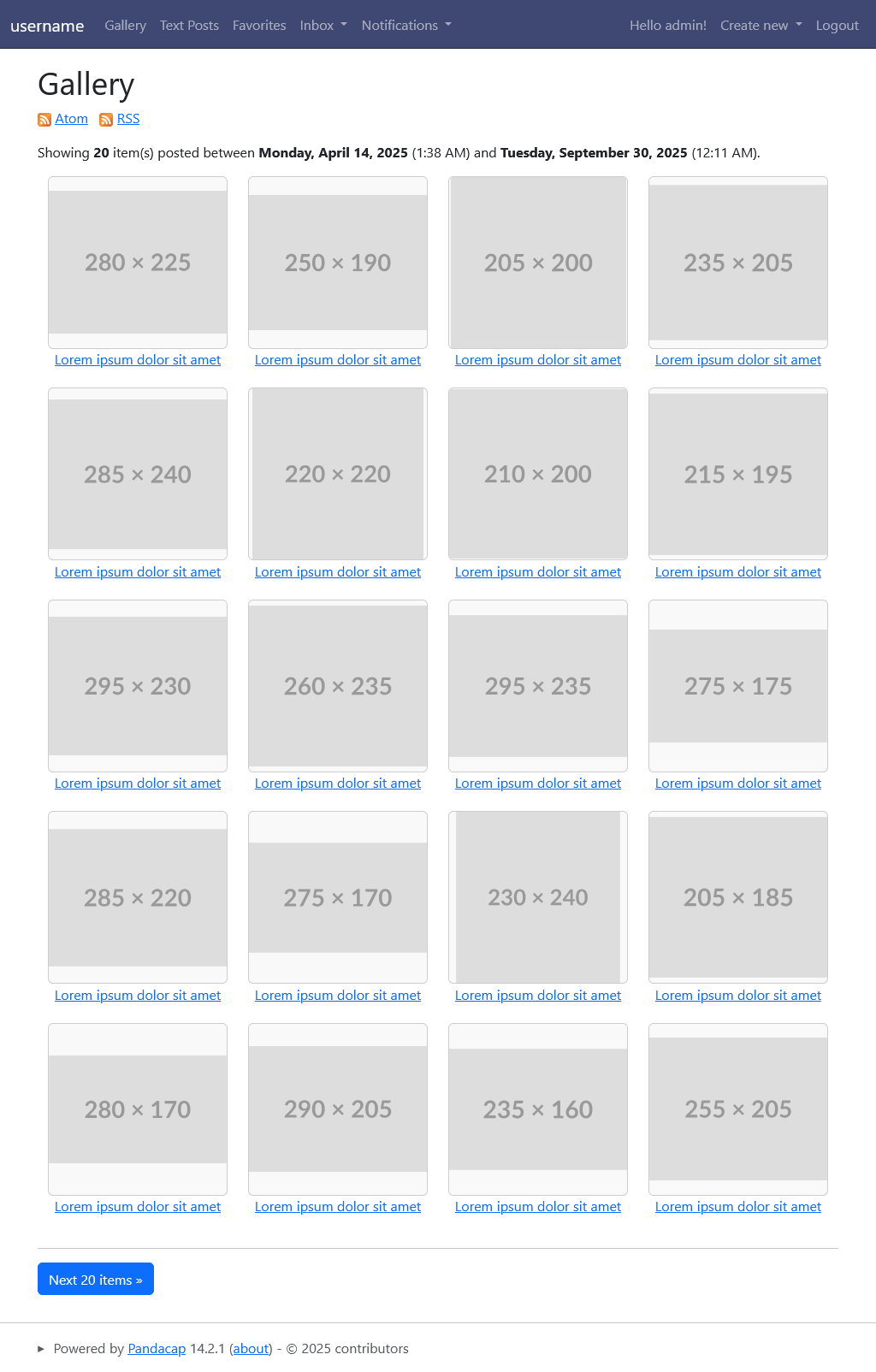Expand the footer details arrow
The image size is (876, 1372).
(41, 1349)
